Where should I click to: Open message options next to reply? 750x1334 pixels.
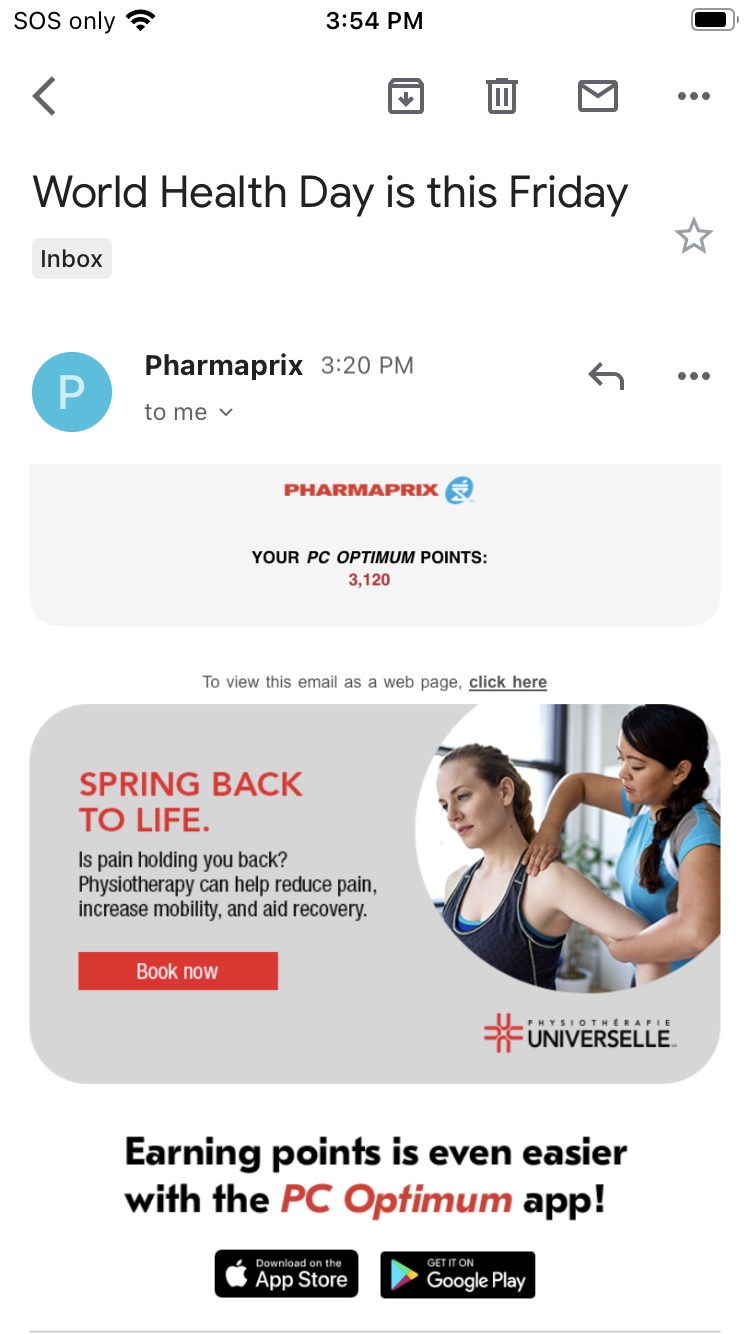coord(693,376)
